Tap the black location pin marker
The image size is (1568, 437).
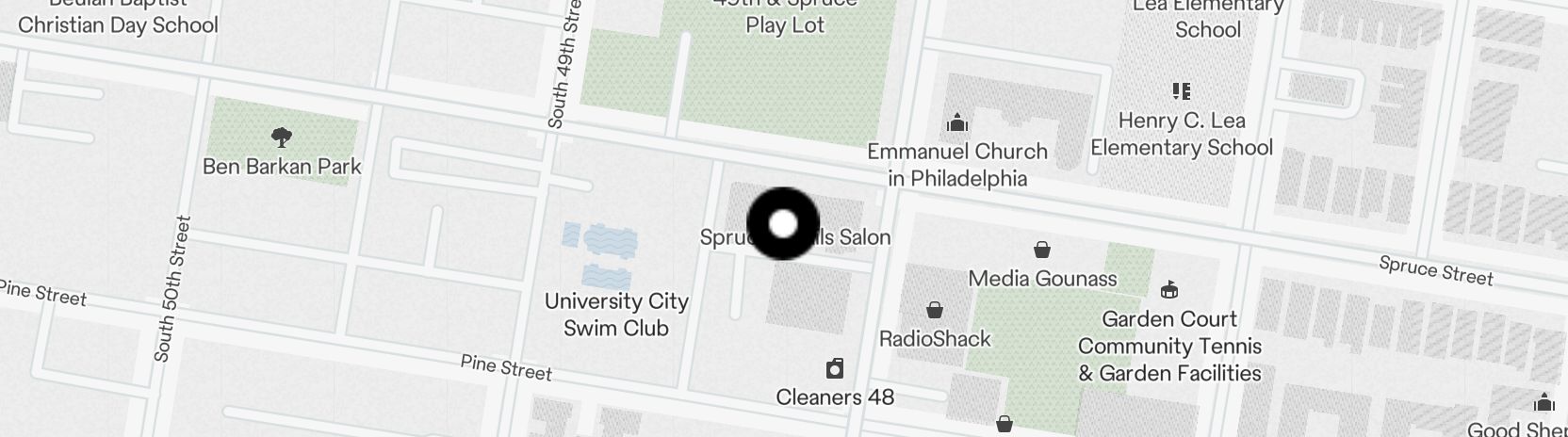(x=782, y=224)
